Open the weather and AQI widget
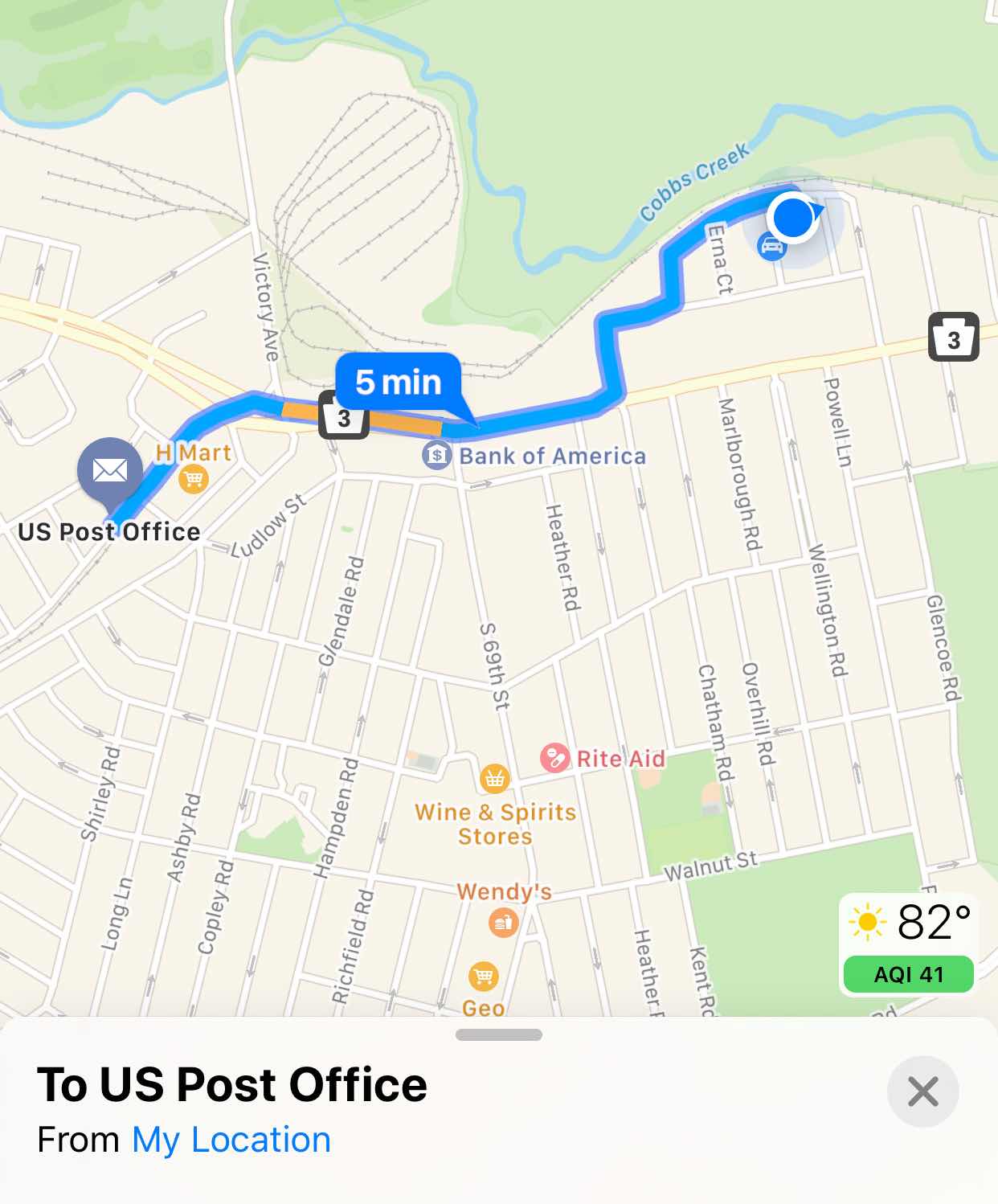 (x=909, y=944)
